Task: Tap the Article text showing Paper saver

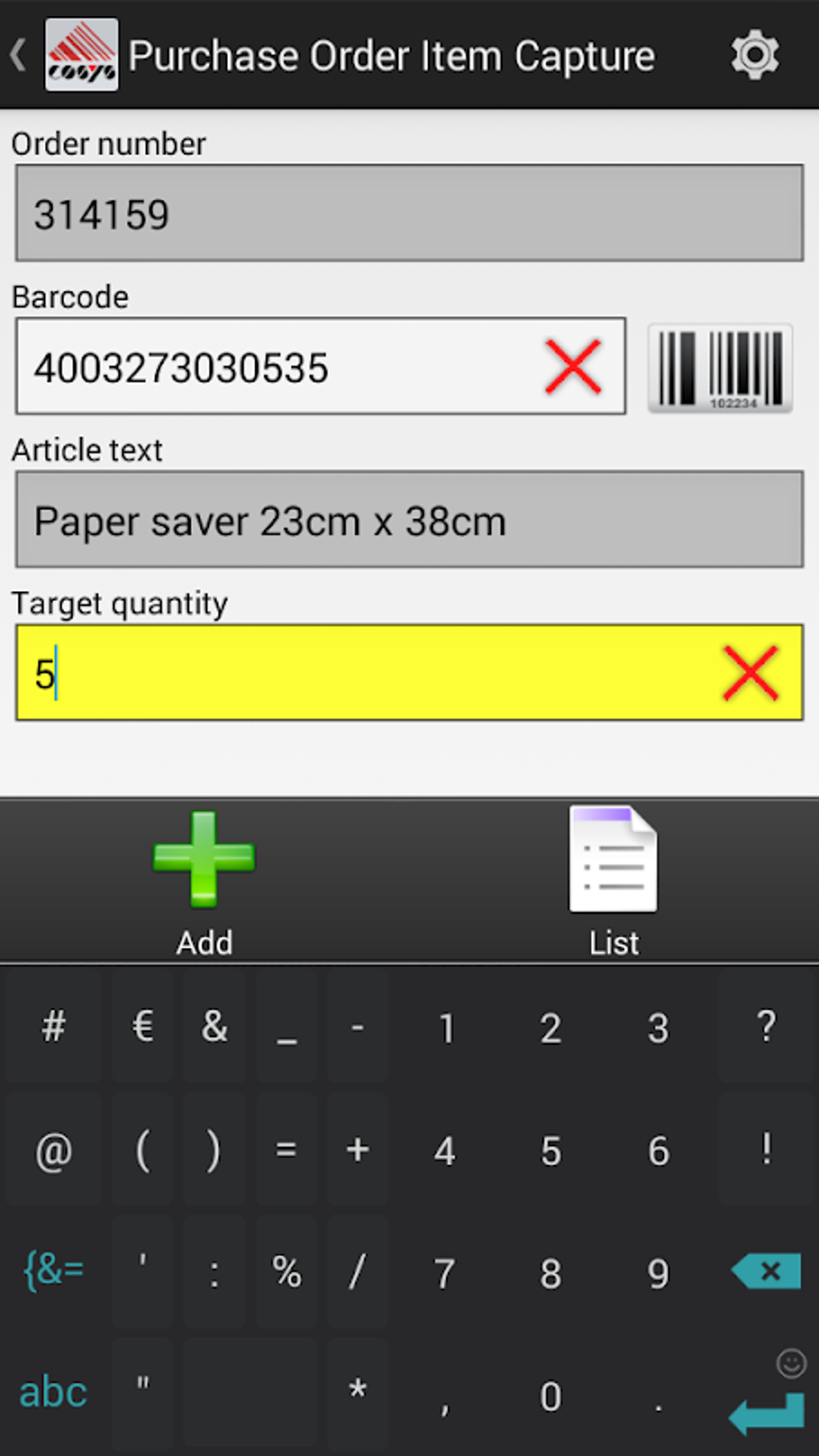Action: click(x=321, y=520)
